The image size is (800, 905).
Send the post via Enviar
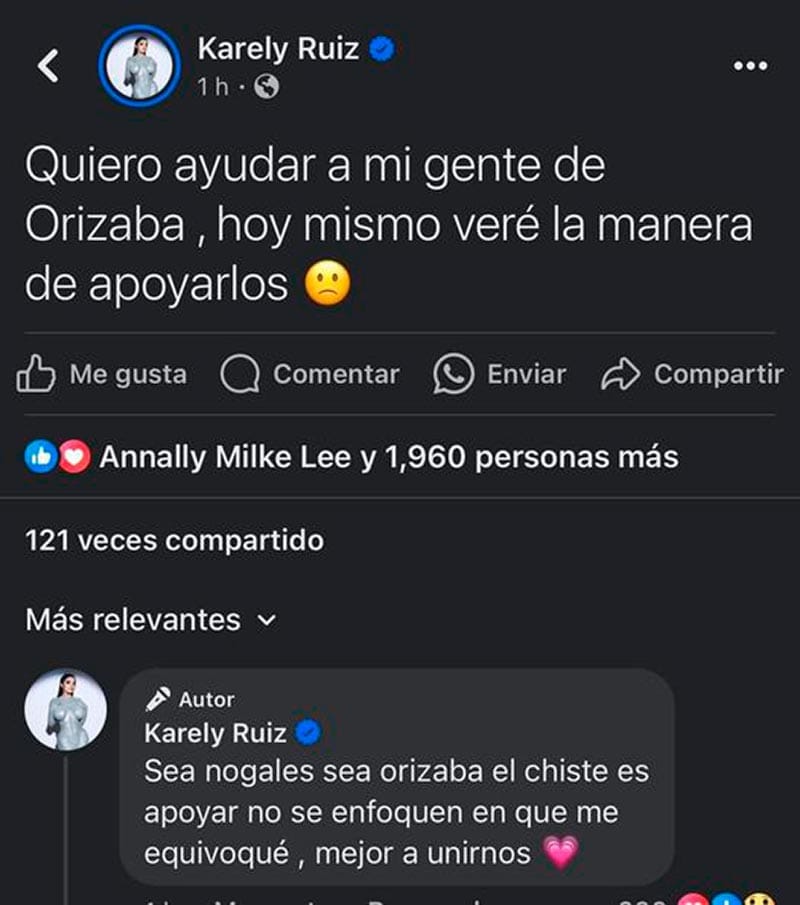pos(500,375)
